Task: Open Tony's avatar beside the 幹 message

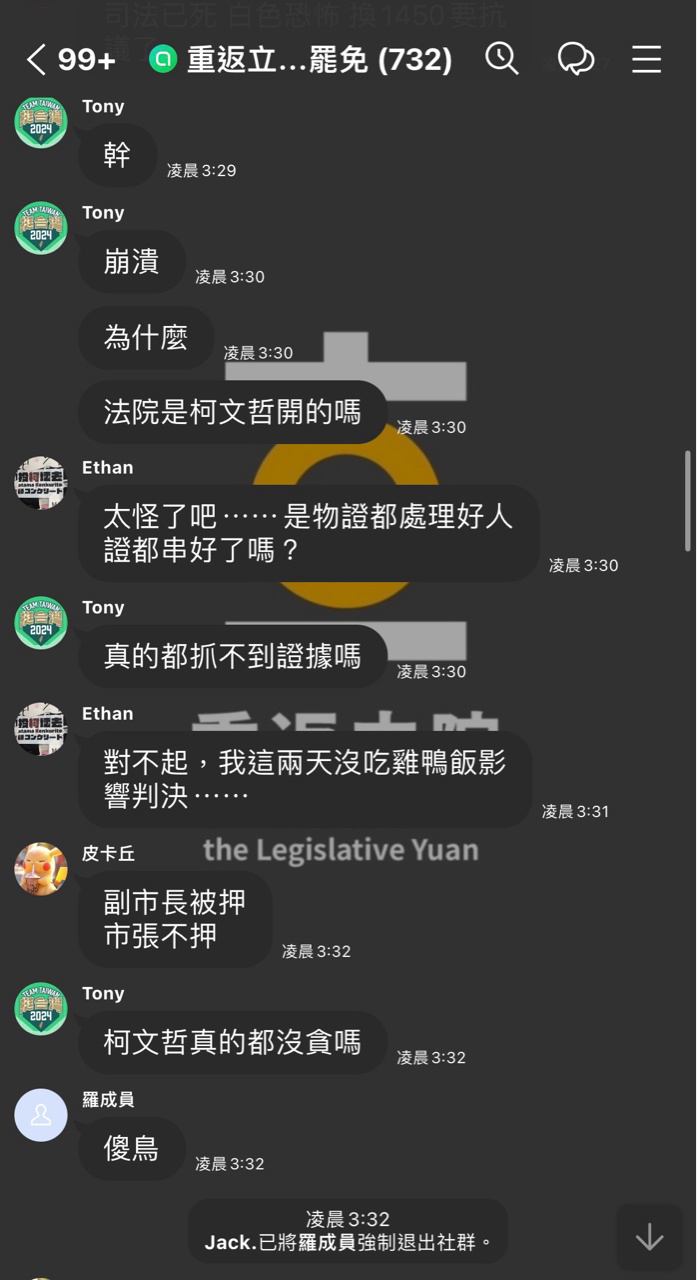Action: [x=41, y=122]
